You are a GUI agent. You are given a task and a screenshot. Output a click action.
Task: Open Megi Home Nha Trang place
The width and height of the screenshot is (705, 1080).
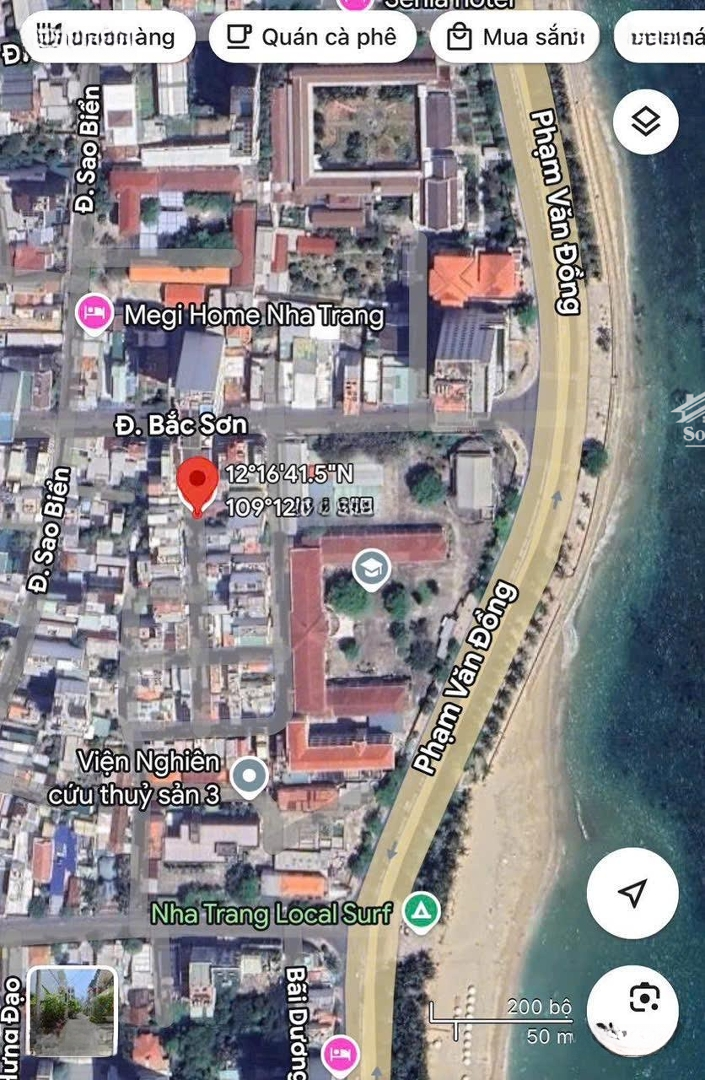tap(96, 316)
